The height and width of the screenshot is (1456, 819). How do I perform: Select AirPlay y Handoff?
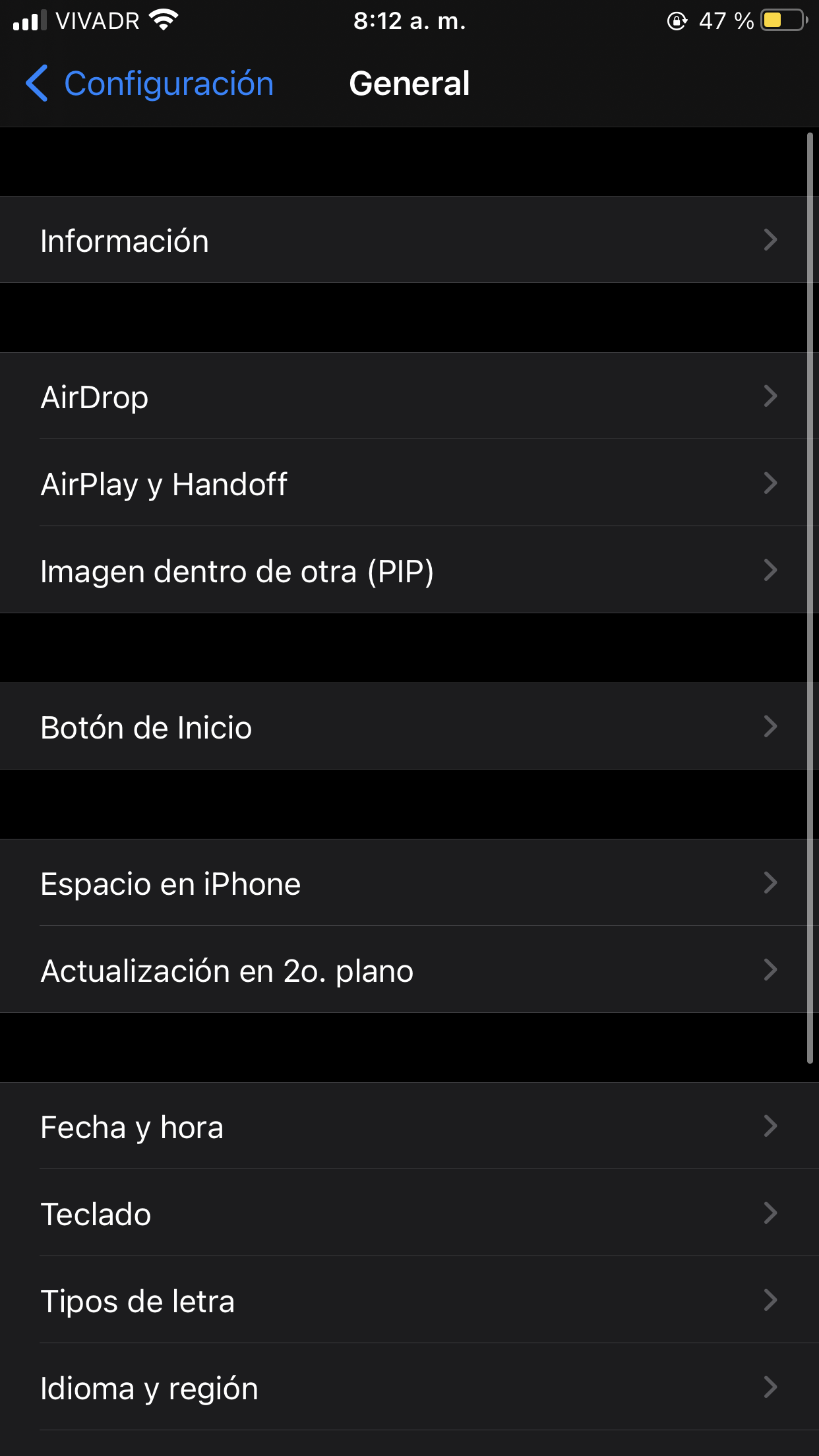tap(409, 483)
